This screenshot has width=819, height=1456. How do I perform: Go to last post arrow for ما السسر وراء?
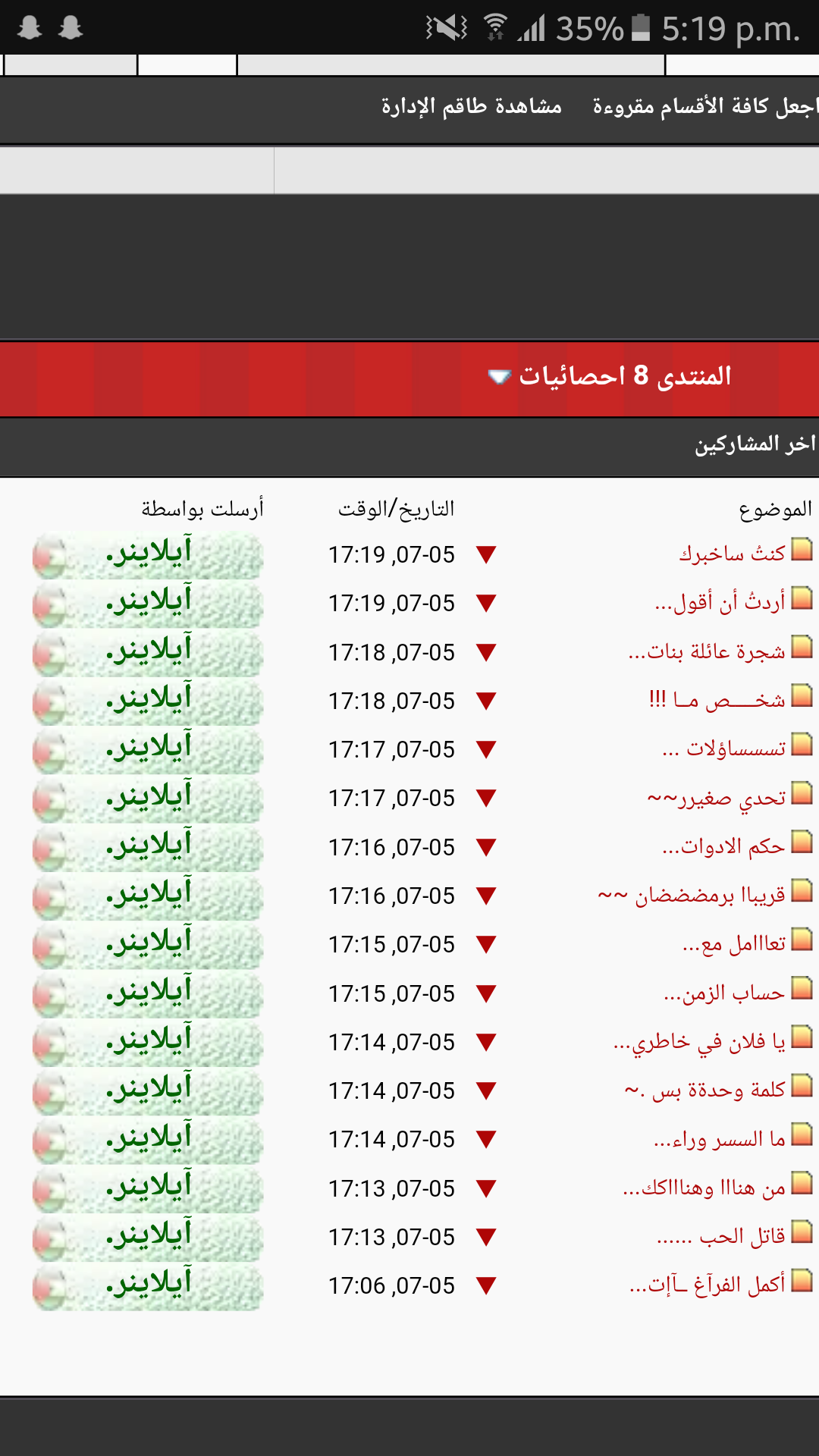click(486, 1140)
